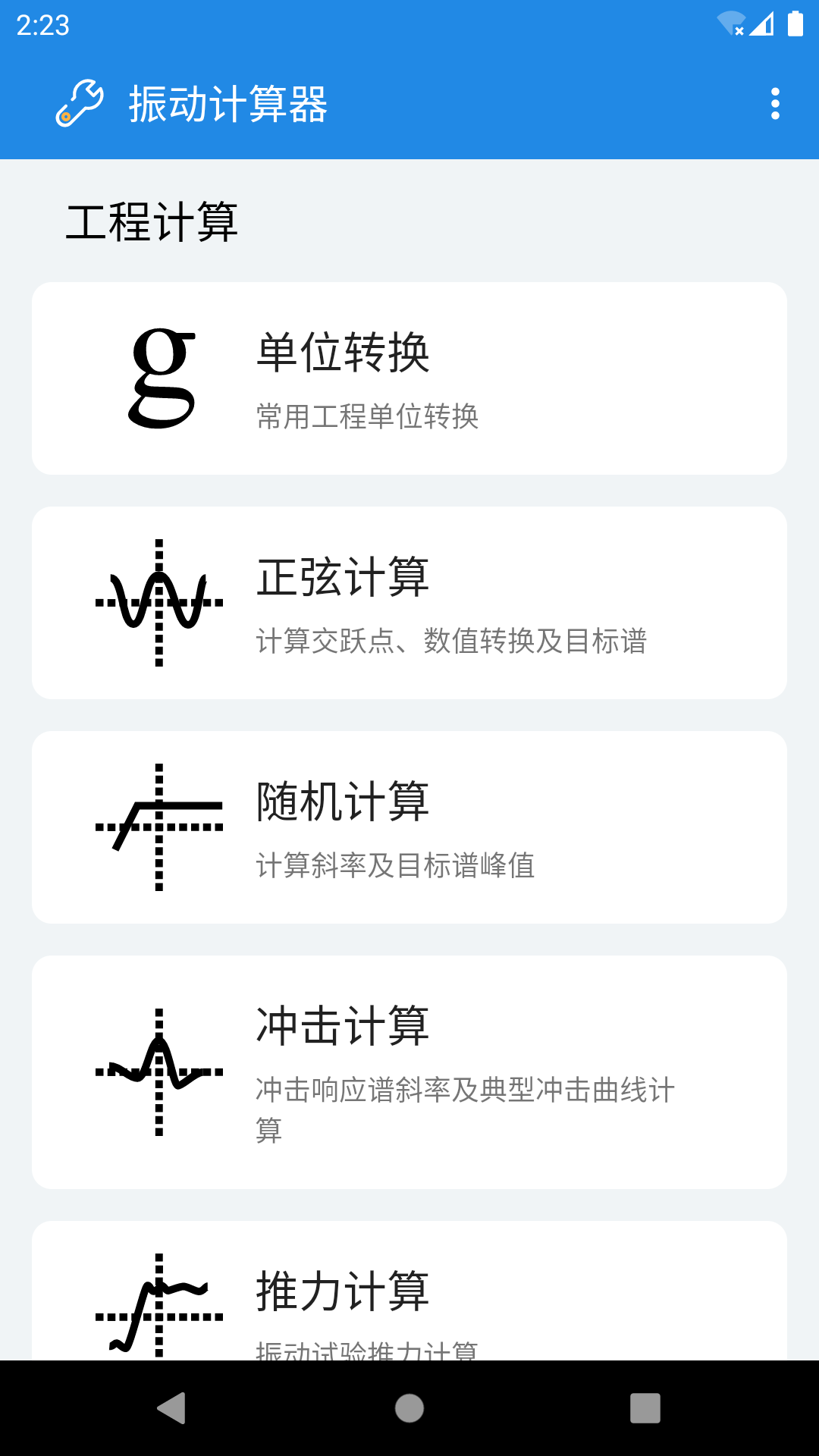Open the 随机计算 card

tap(409, 827)
